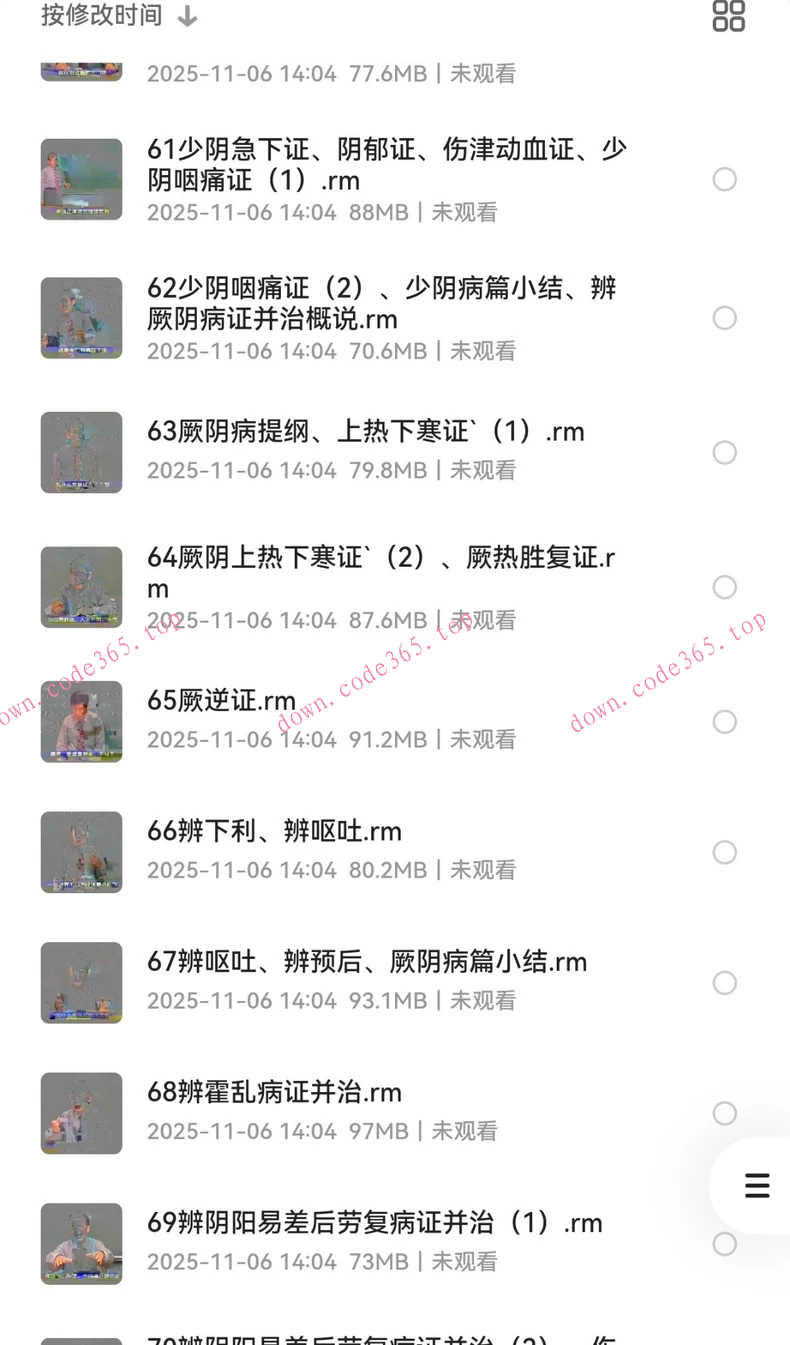
Task: Tap the thumbnail of 66辨下利、辨呕吐.rm
Action: click(x=81, y=851)
